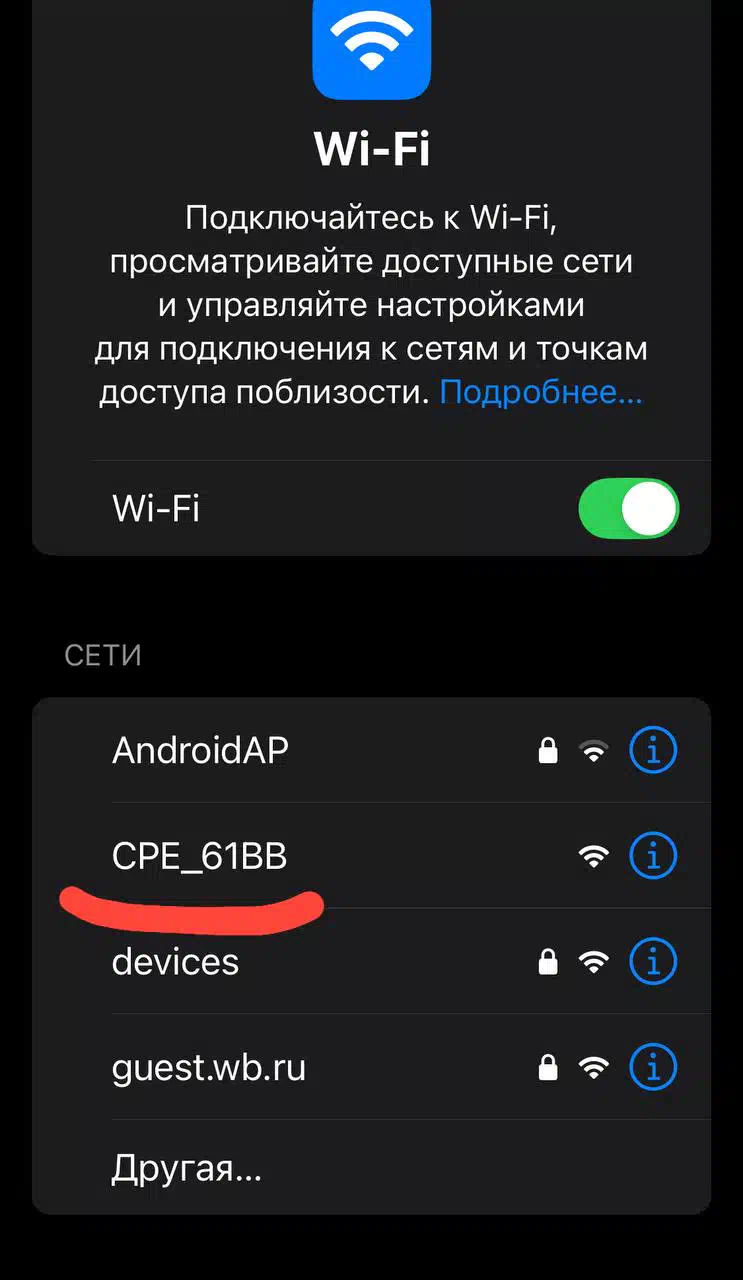This screenshot has width=743, height=1280.
Task: Connect to guest.wb.ru
Action: point(371,1068)
